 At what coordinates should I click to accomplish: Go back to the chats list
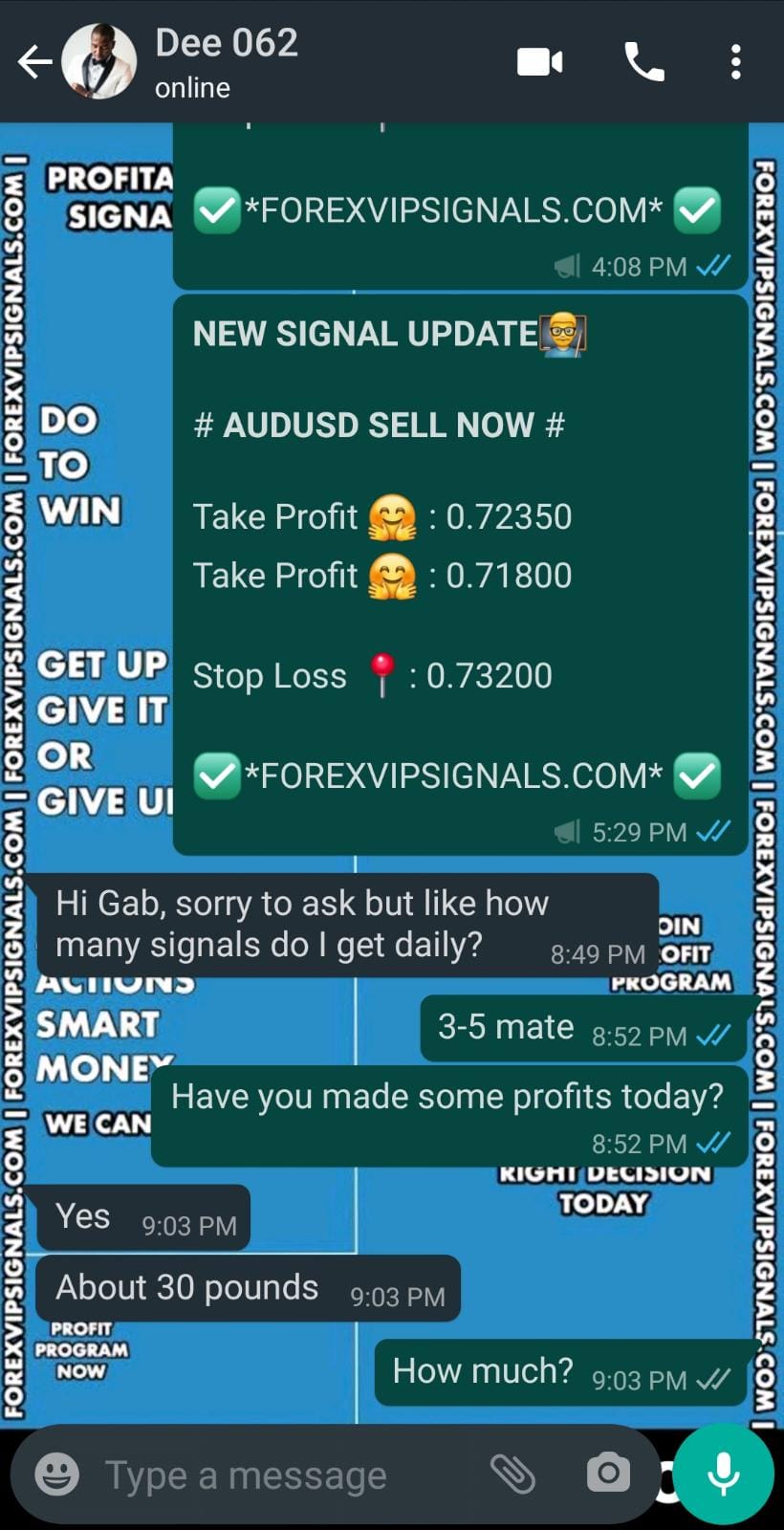34,63
